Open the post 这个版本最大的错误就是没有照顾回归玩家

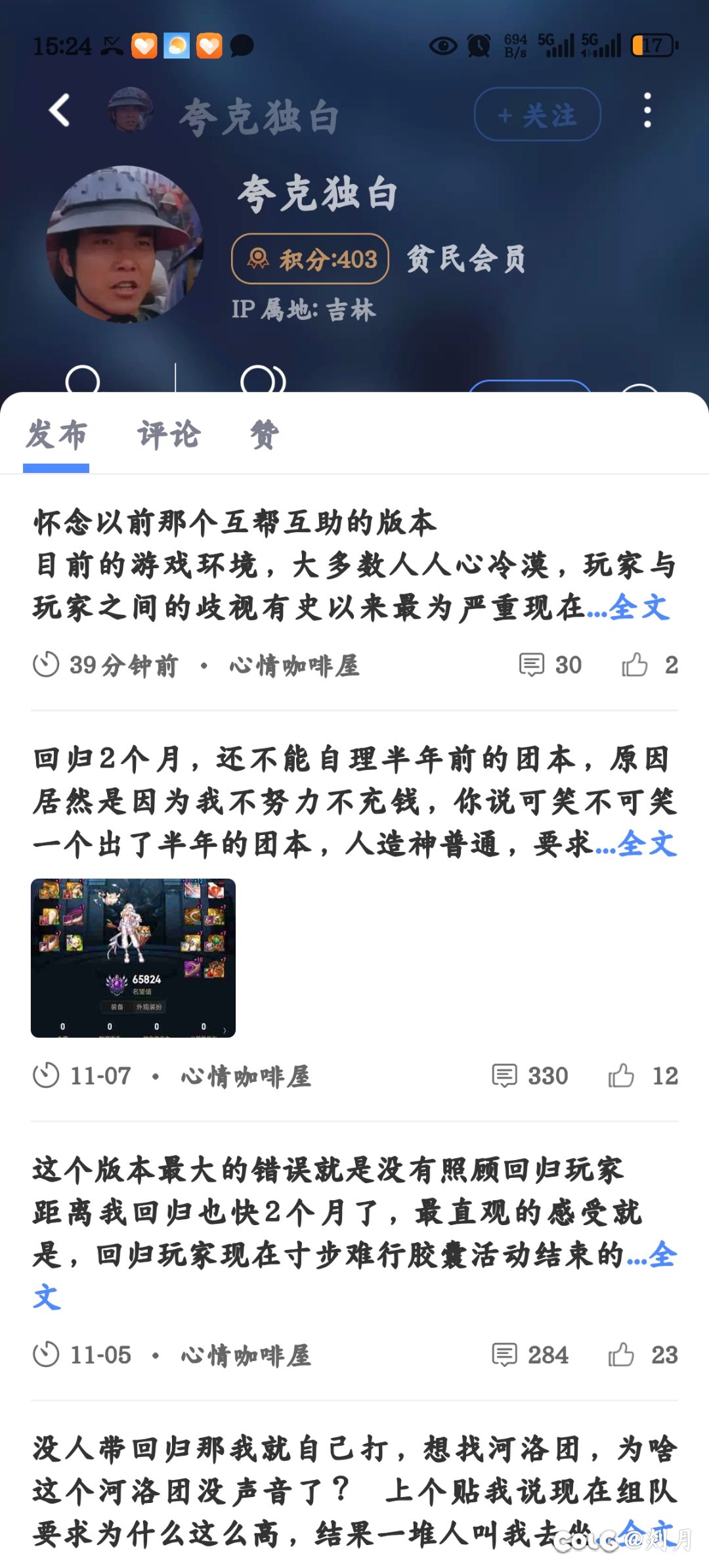pos(328,1170)
